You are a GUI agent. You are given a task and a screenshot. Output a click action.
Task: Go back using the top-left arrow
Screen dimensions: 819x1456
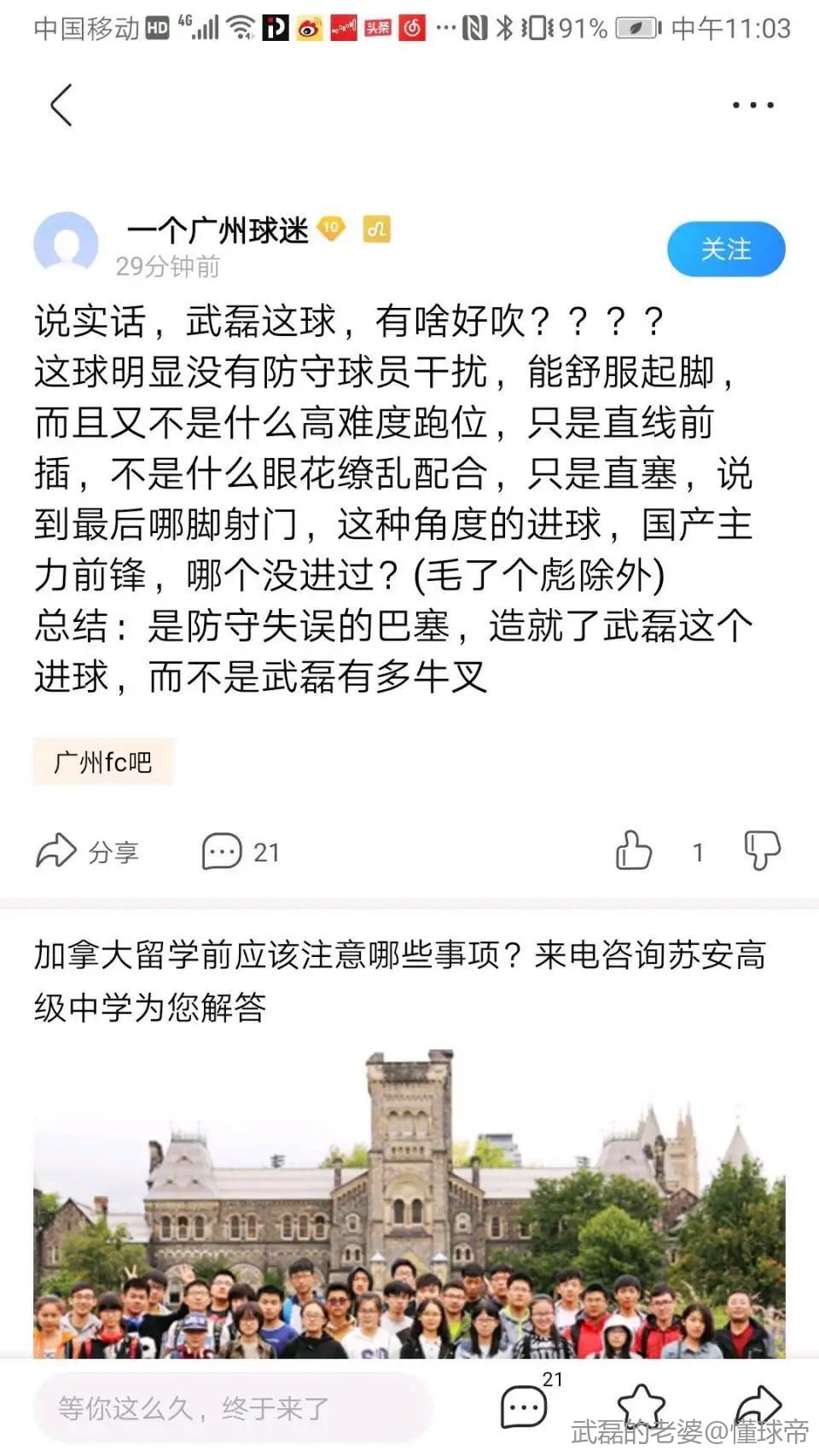pos(61,106)
